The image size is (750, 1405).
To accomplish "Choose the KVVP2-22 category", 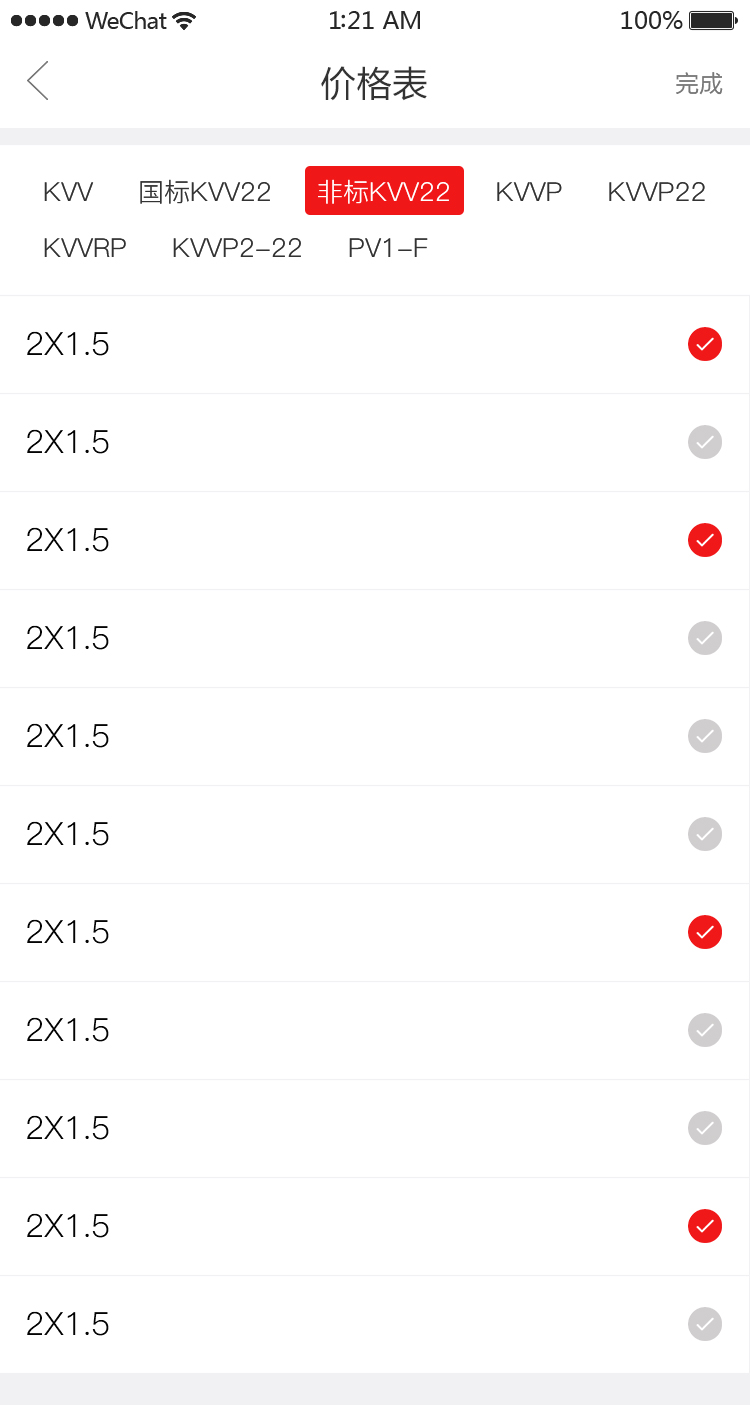I will (237, 248).
